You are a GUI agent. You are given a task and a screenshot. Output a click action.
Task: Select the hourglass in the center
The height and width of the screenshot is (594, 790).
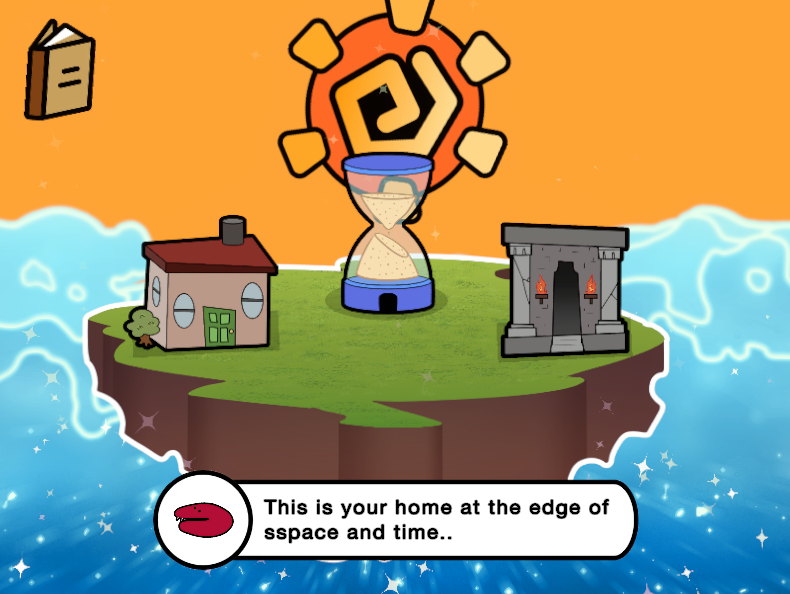387,237
